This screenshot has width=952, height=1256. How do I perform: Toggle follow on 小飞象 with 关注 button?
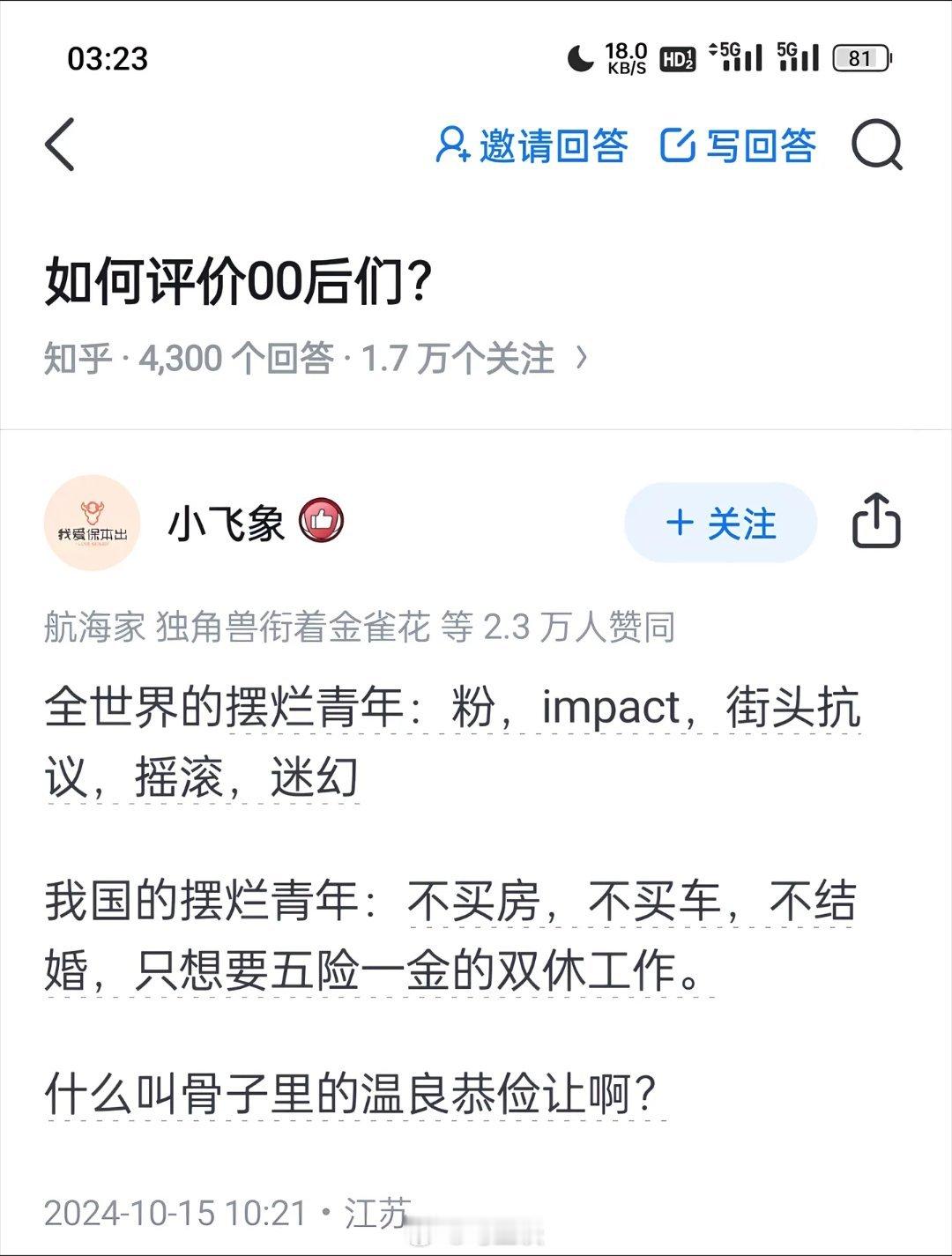[719, 524]
